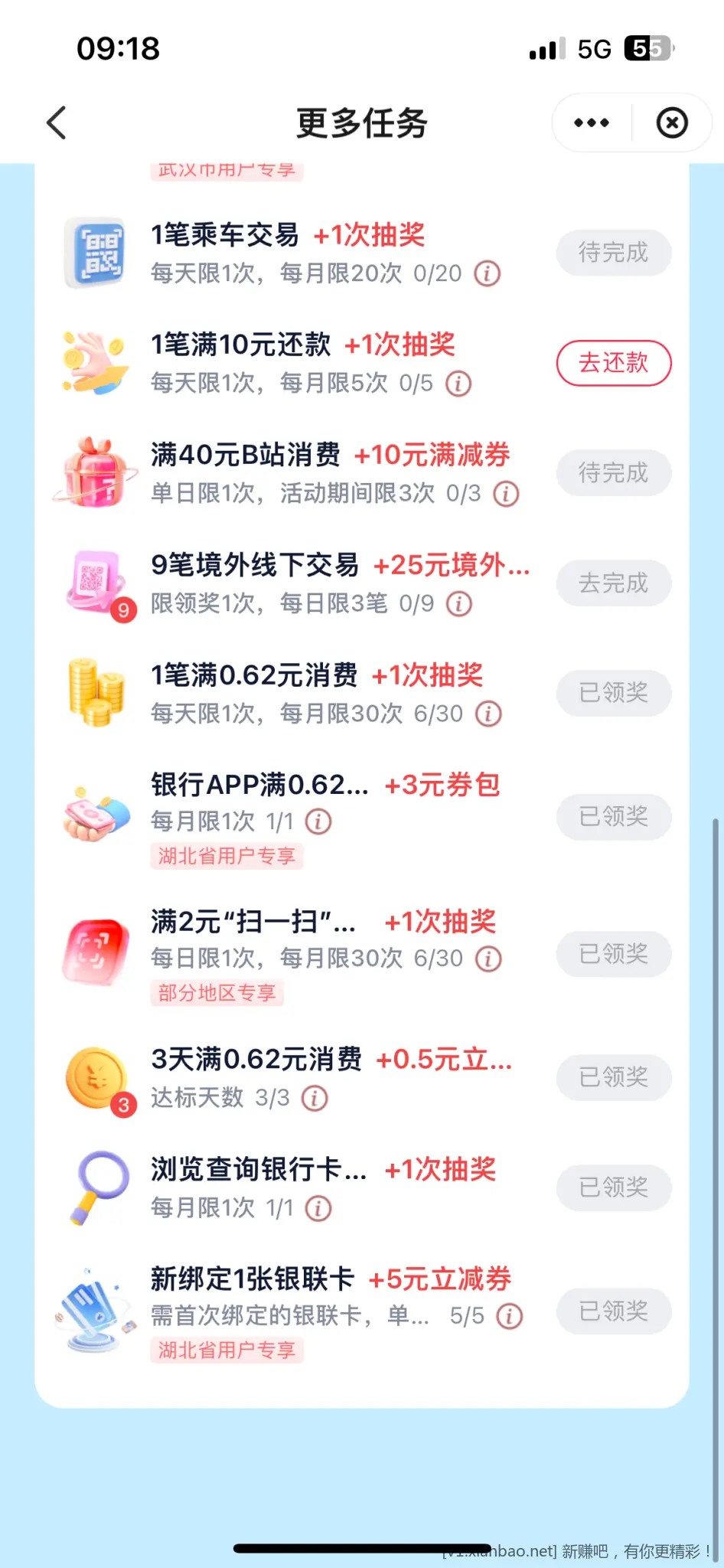Click the 湖北省用户专享 label tag

[226, 856]
